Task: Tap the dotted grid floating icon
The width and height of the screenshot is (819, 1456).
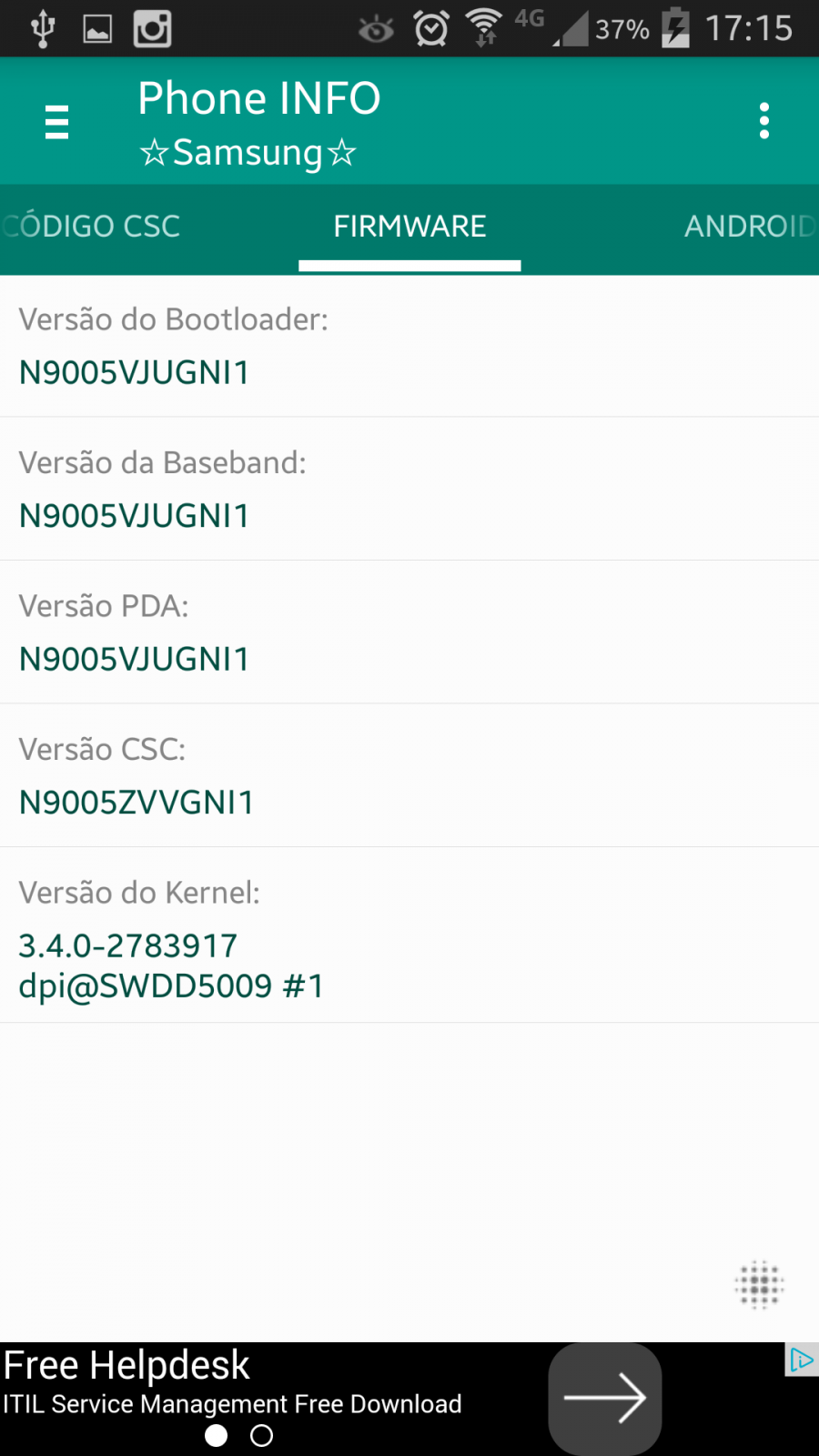Action: [759, 1285]
